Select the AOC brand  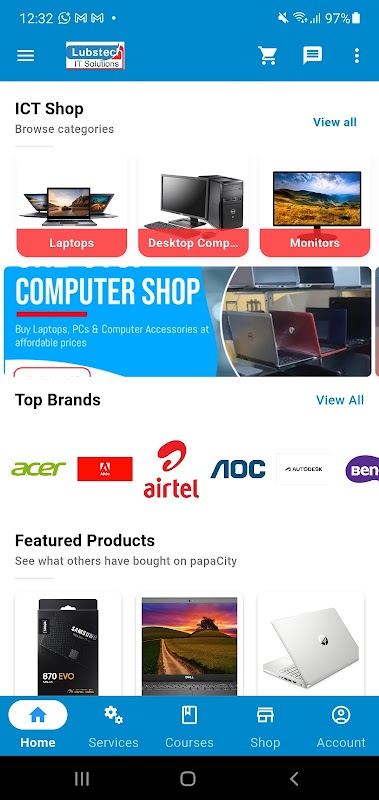coord(238,469)
